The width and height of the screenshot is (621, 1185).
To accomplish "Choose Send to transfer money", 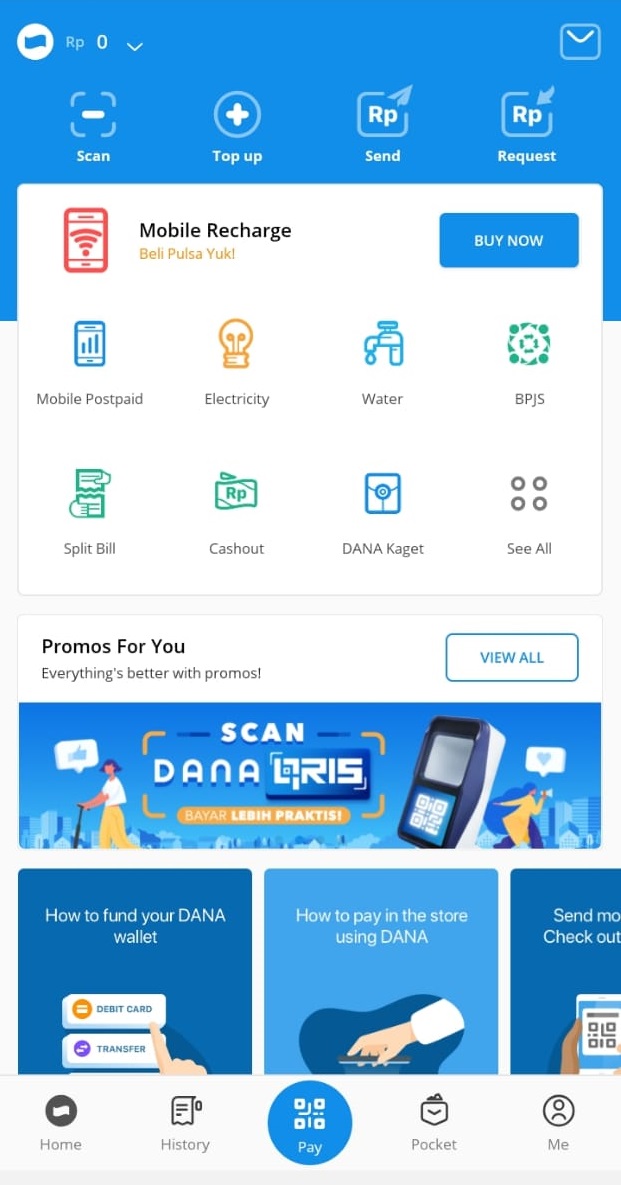I will (x=382, y=127).
